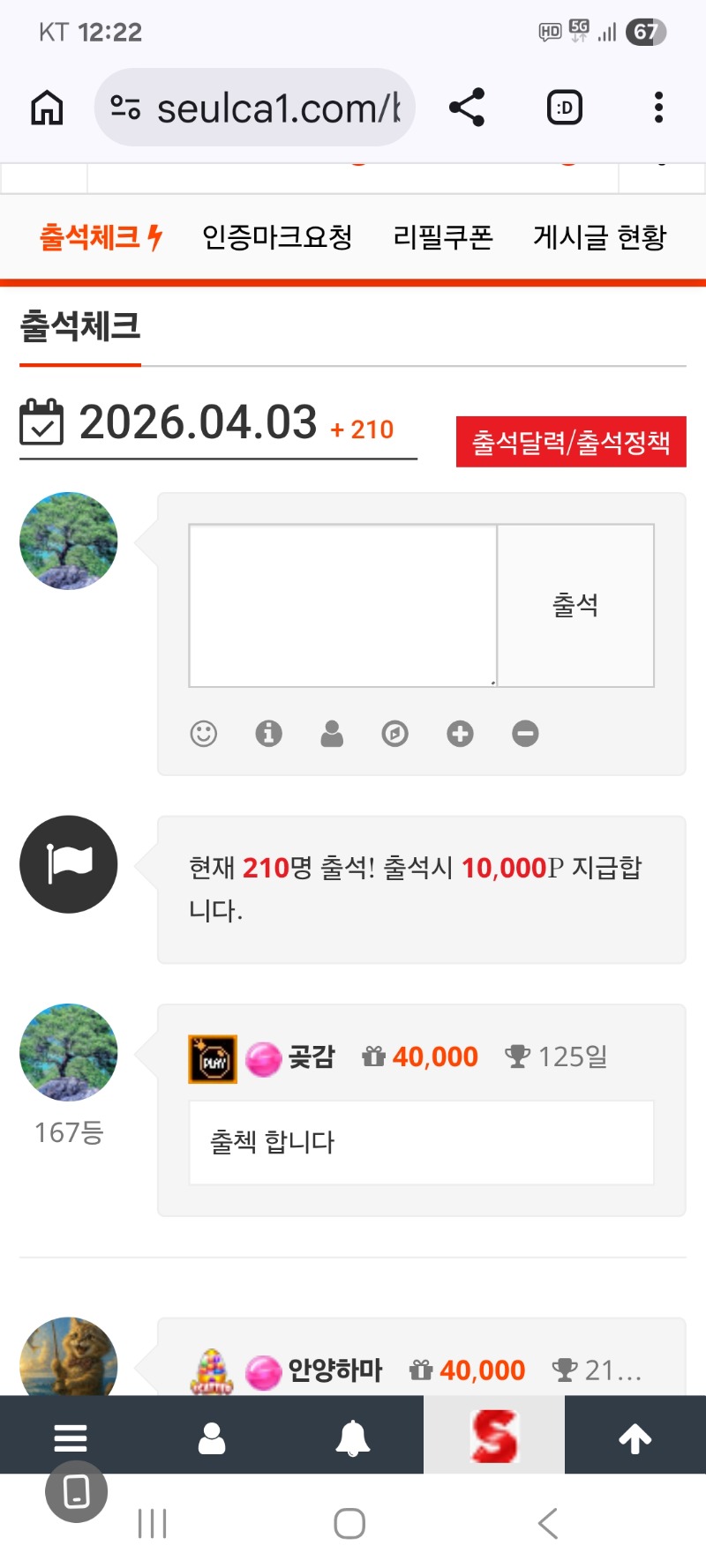Open 출석달력/출석정책 button
This screenshot has width=706, height=1568.
coord(571,442)
